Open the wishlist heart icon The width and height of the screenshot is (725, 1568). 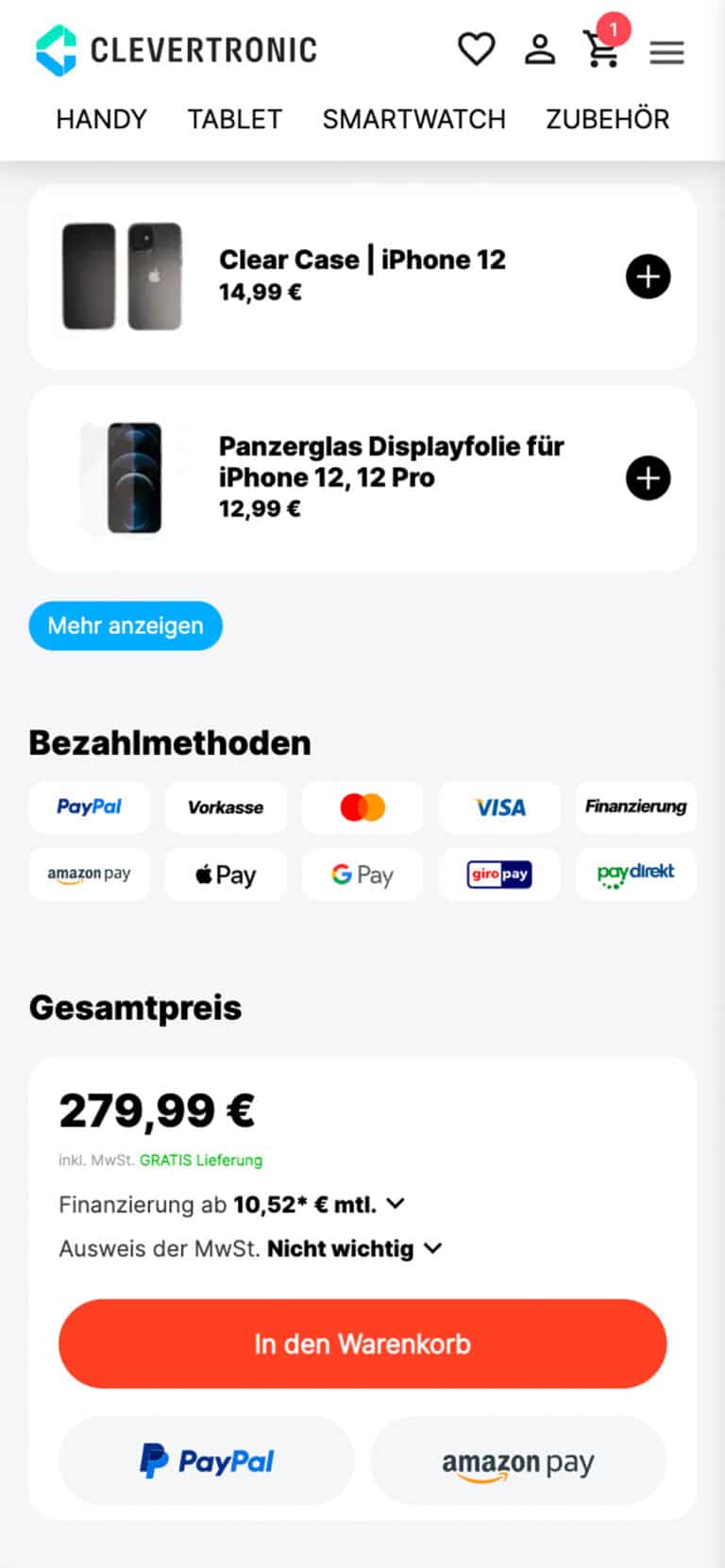476,49
